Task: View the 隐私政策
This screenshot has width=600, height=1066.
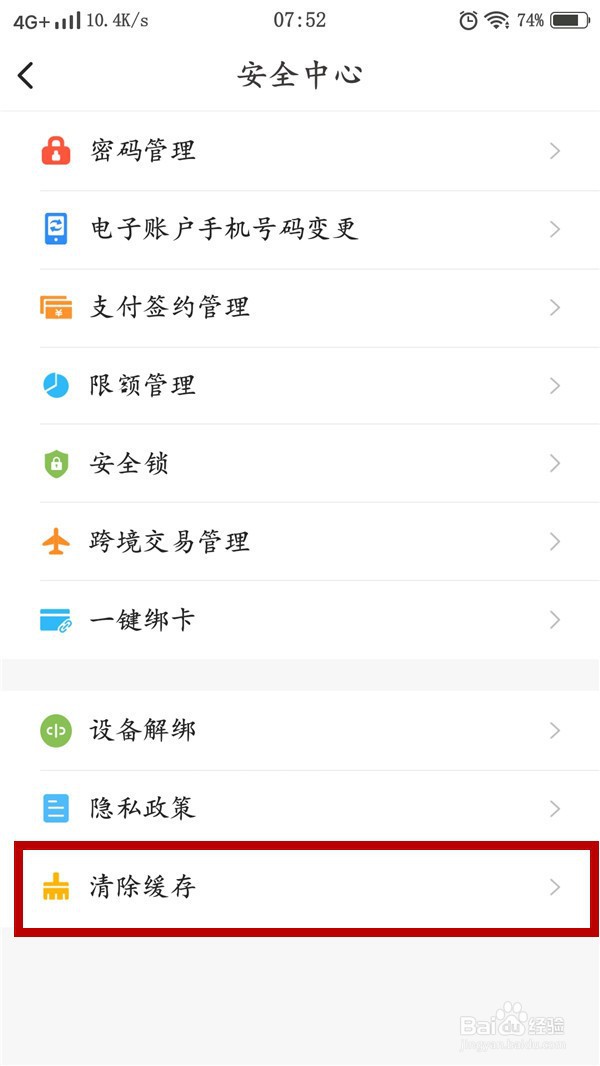Action: point(300,809)
